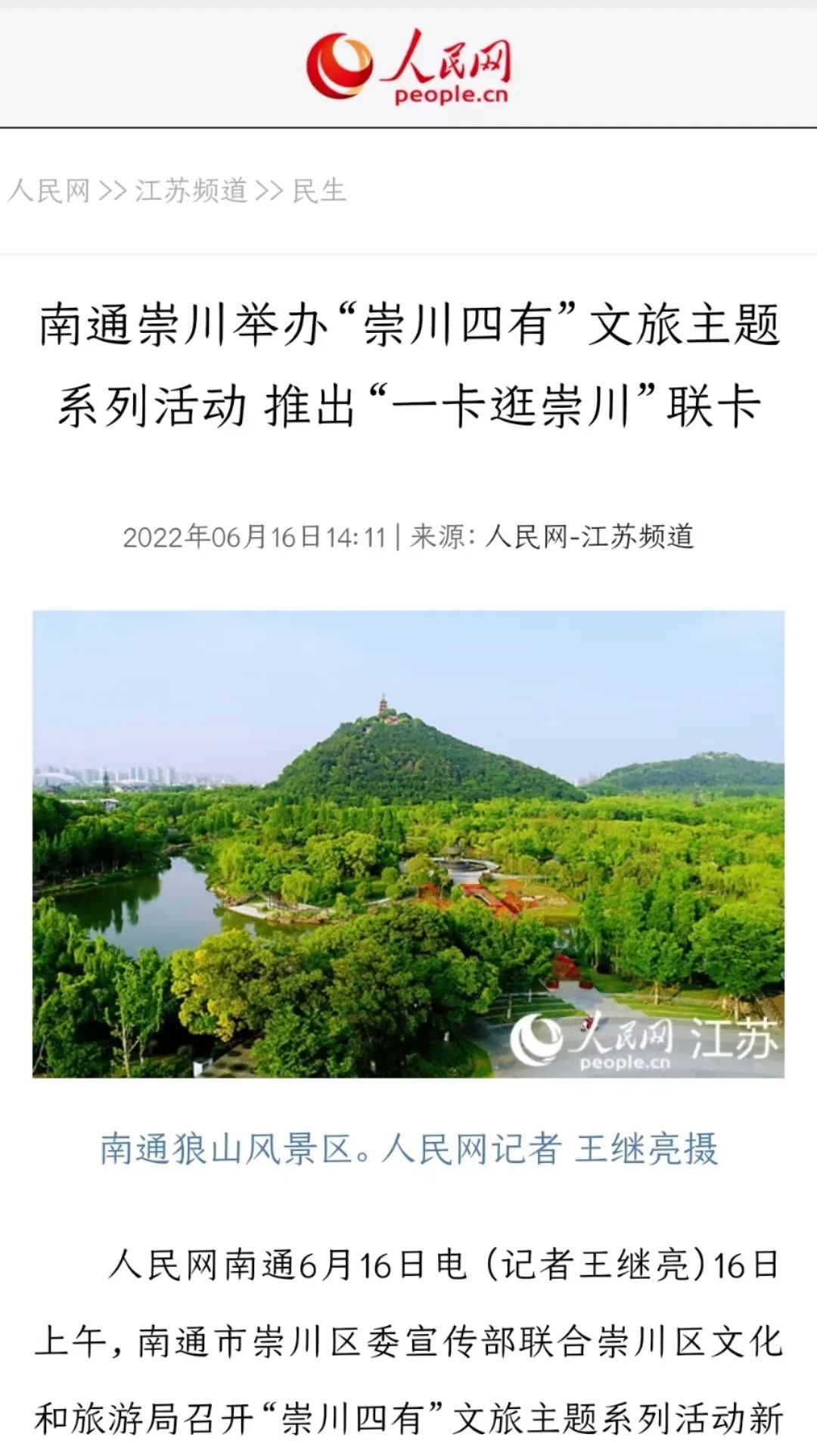Open the 人民网 breadcrumb link

click(49, 191)
